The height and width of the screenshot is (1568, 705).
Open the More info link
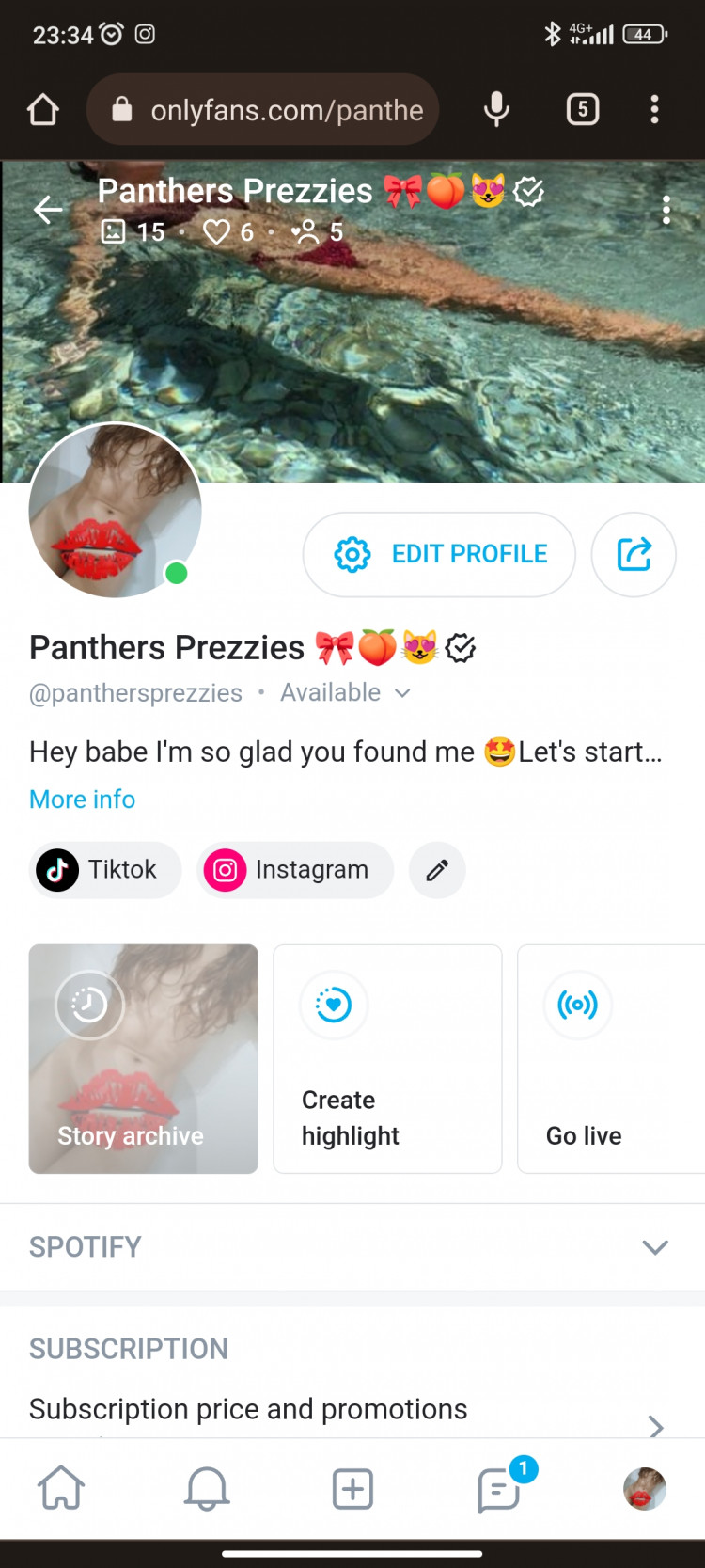coord(83,799)
